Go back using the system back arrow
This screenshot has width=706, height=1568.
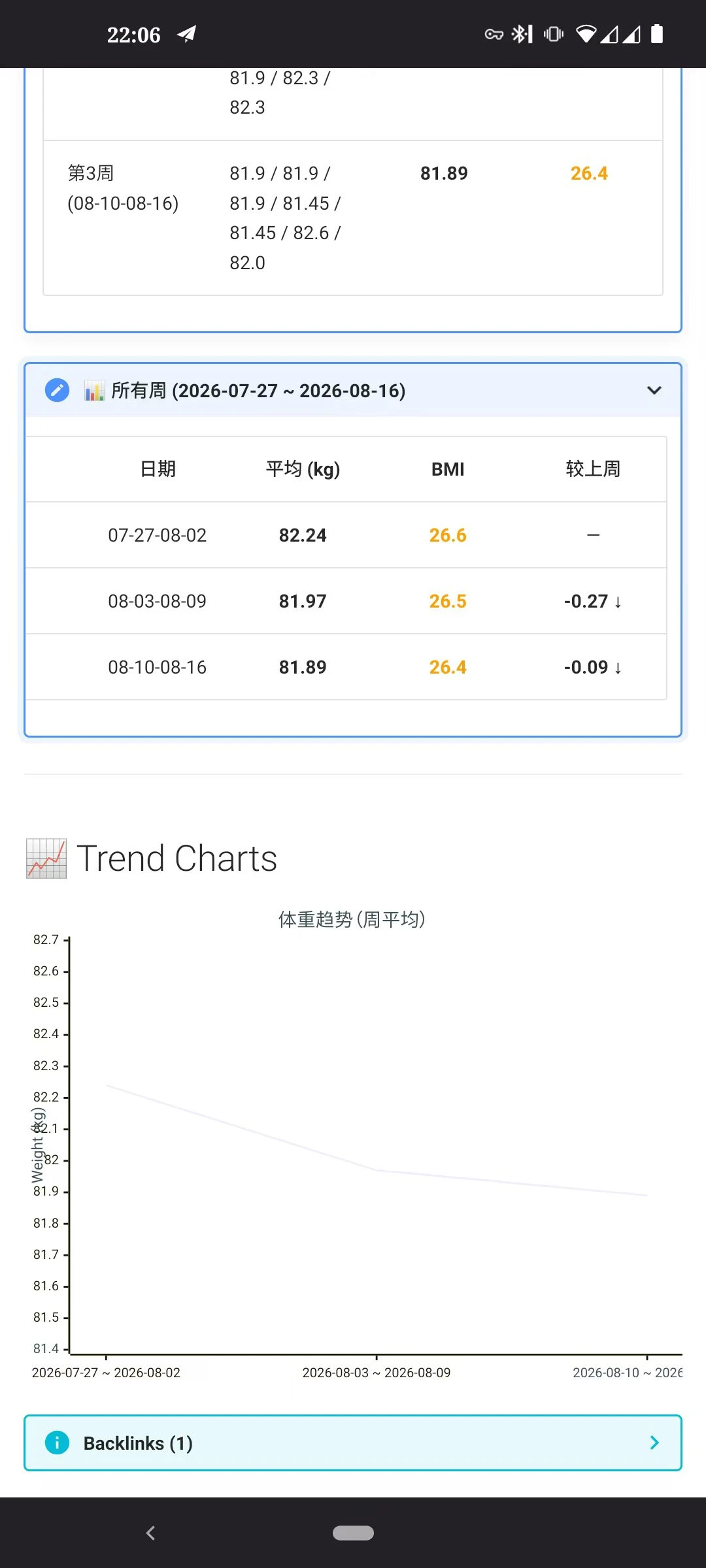[x=150, y=1533]
